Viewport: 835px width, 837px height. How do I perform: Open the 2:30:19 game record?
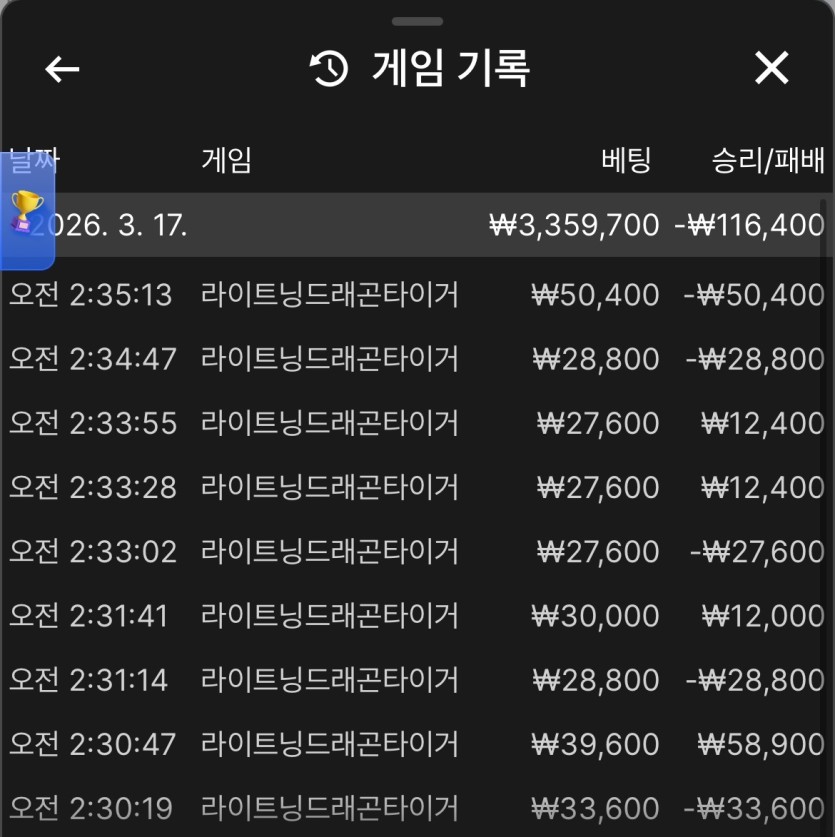(416, 807)
